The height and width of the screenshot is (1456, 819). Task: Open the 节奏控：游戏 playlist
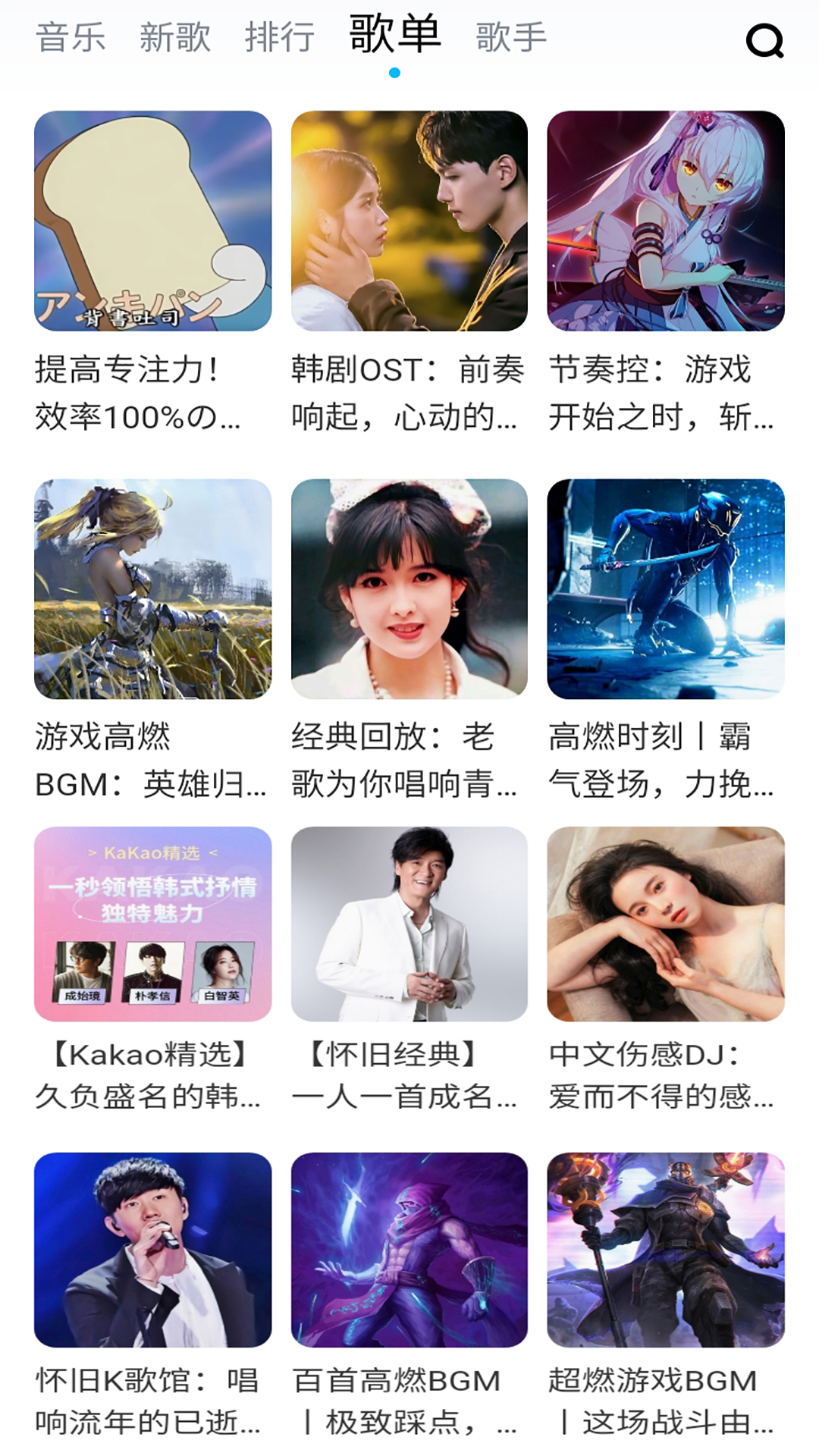tap(666, 221)
